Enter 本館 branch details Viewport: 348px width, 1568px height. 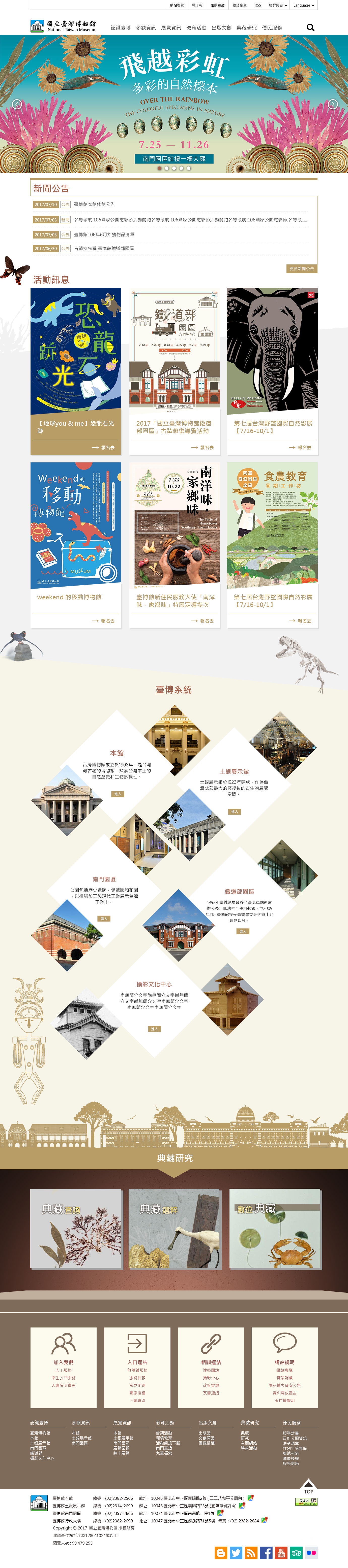click(118, 794)
